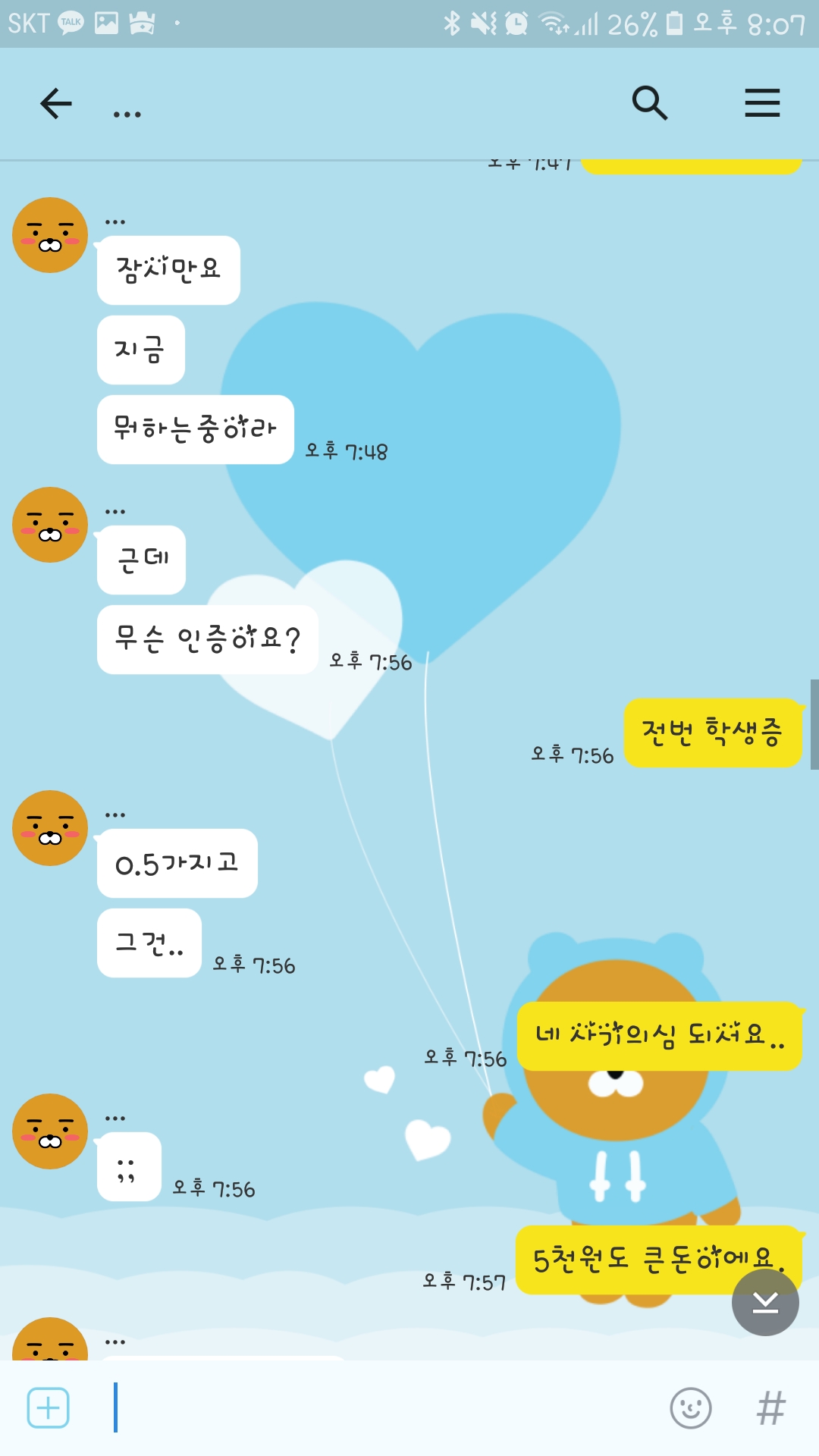Open the attachment plus menu
This screenshot has width=819, height=1456.
click(x=49, y=1408)
